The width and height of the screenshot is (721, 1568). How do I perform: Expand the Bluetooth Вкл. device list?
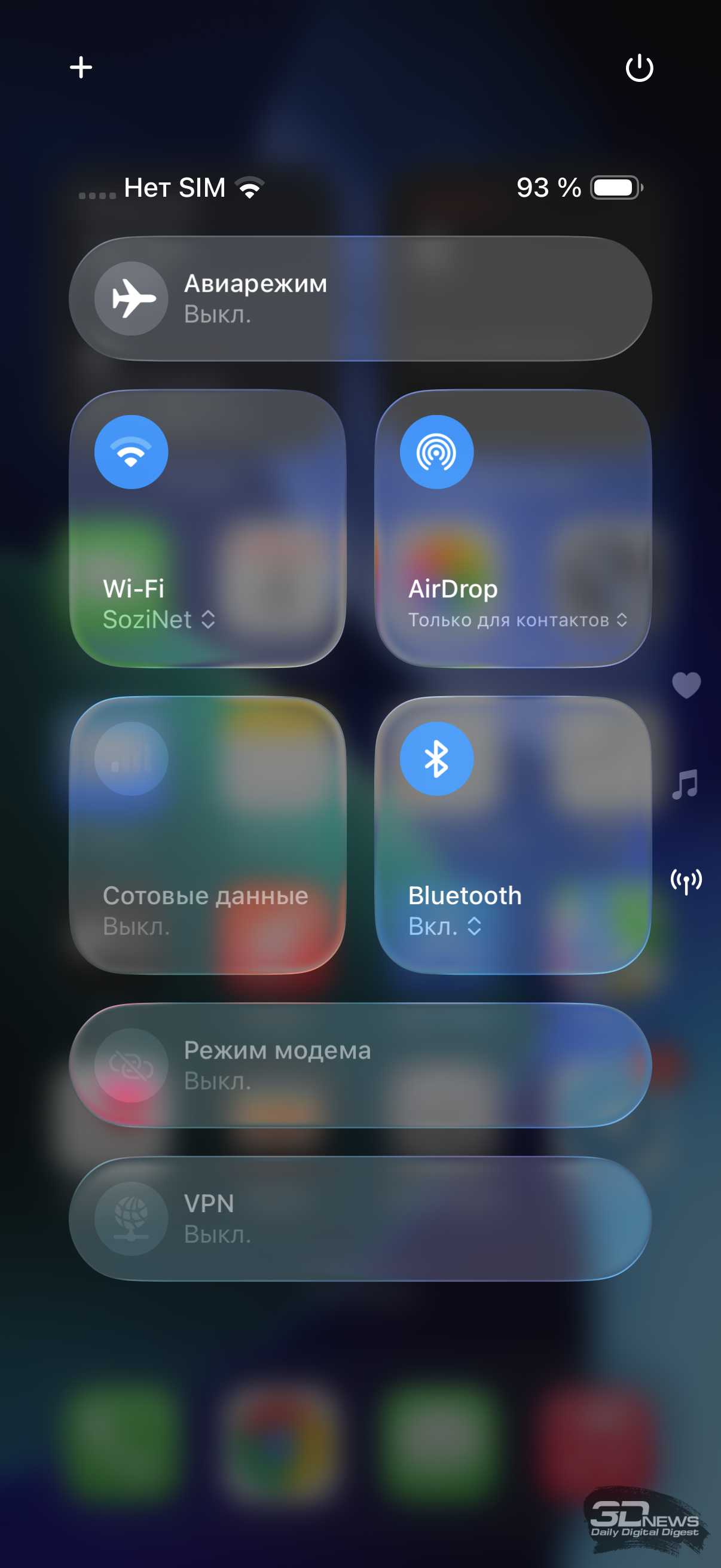click(445, 926)
